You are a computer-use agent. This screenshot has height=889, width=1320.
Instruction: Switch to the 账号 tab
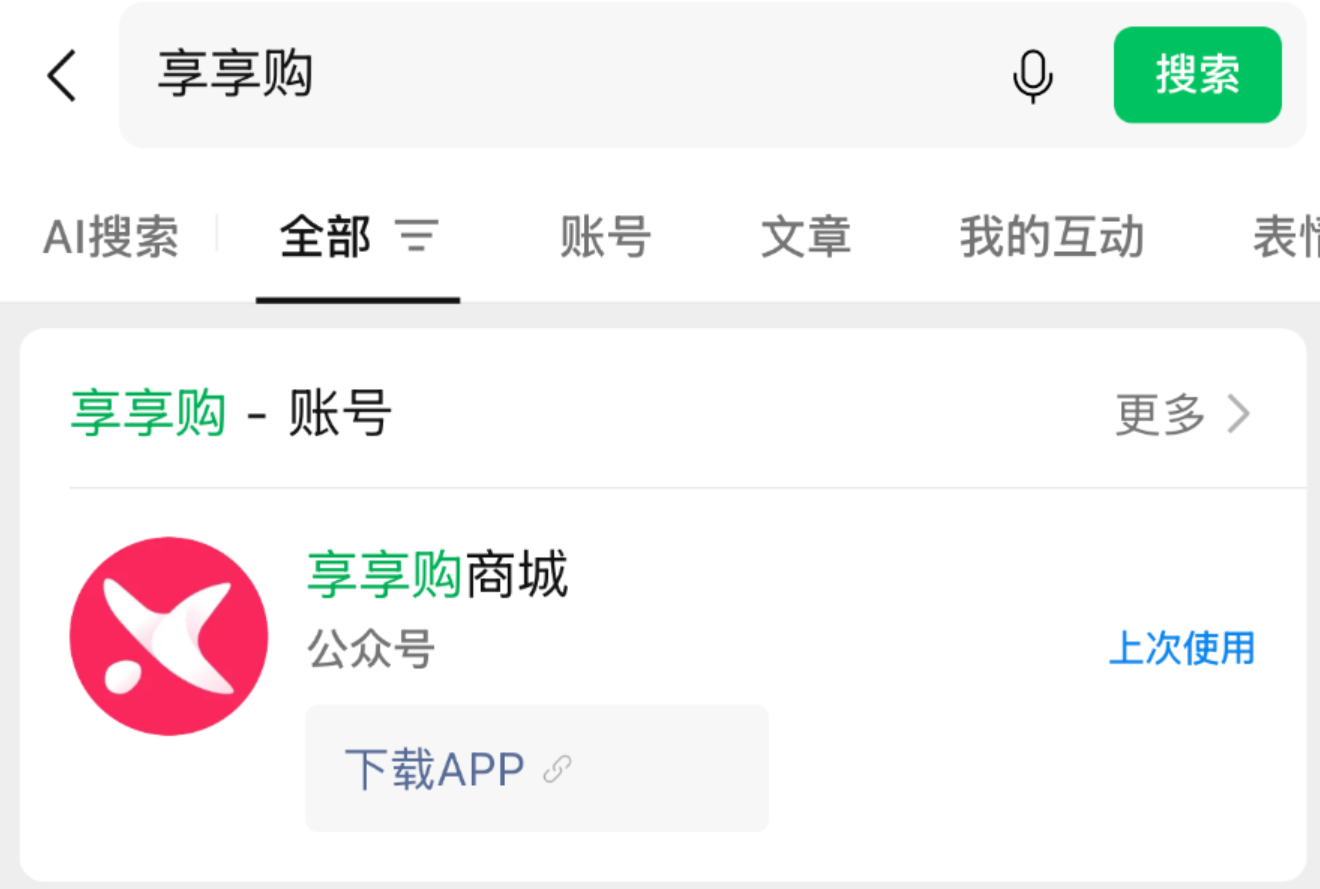click(x=605, y=238)
